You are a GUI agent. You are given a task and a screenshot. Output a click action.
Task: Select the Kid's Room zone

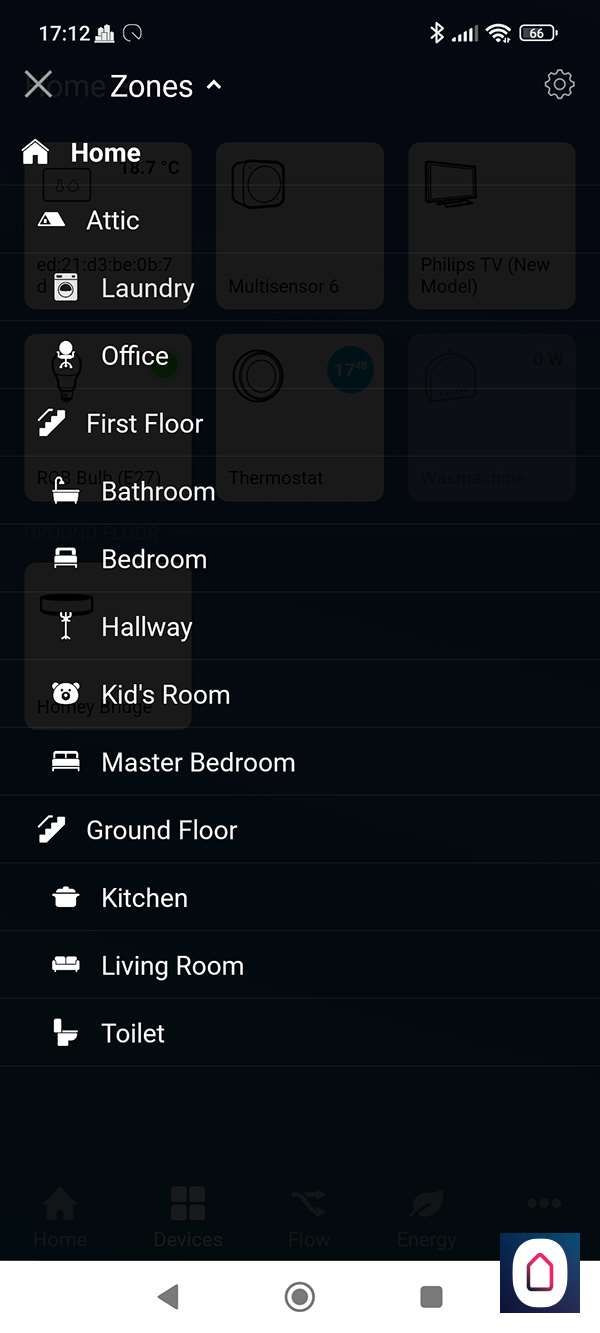[x=165, y=695]
